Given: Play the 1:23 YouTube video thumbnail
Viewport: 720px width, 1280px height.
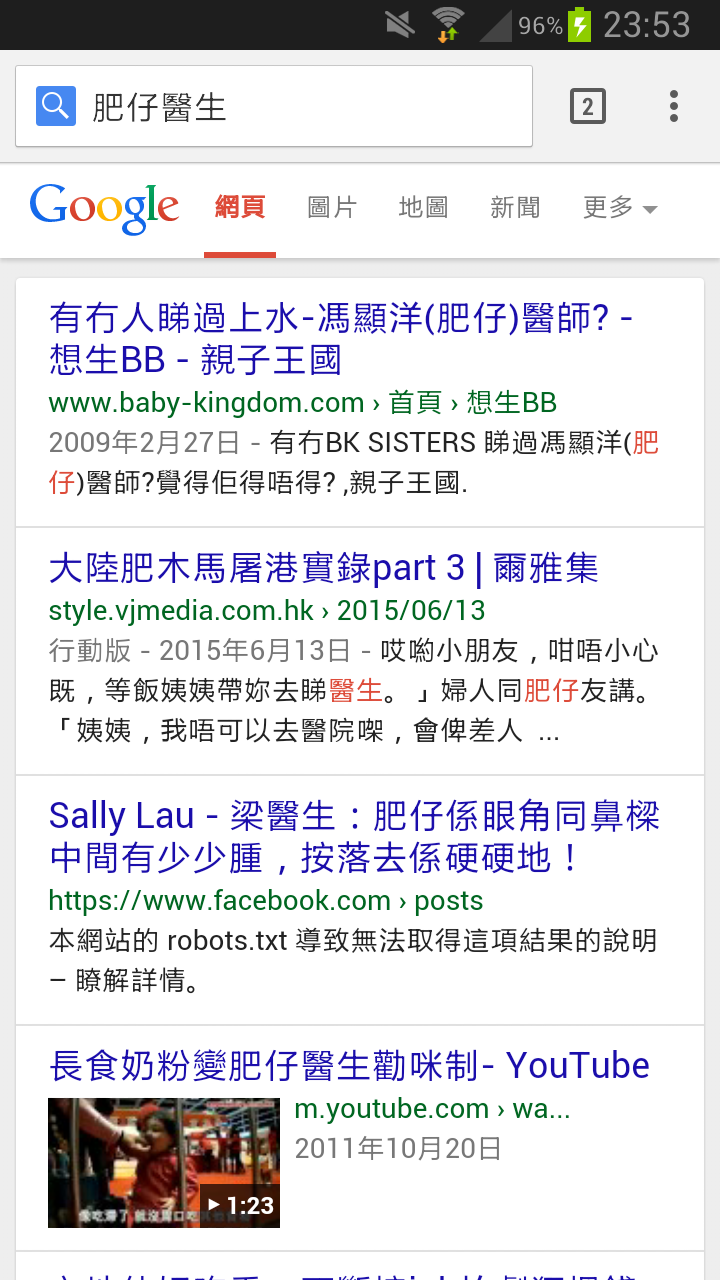Looking at the screenshot, I should (x=164, y=1163).
